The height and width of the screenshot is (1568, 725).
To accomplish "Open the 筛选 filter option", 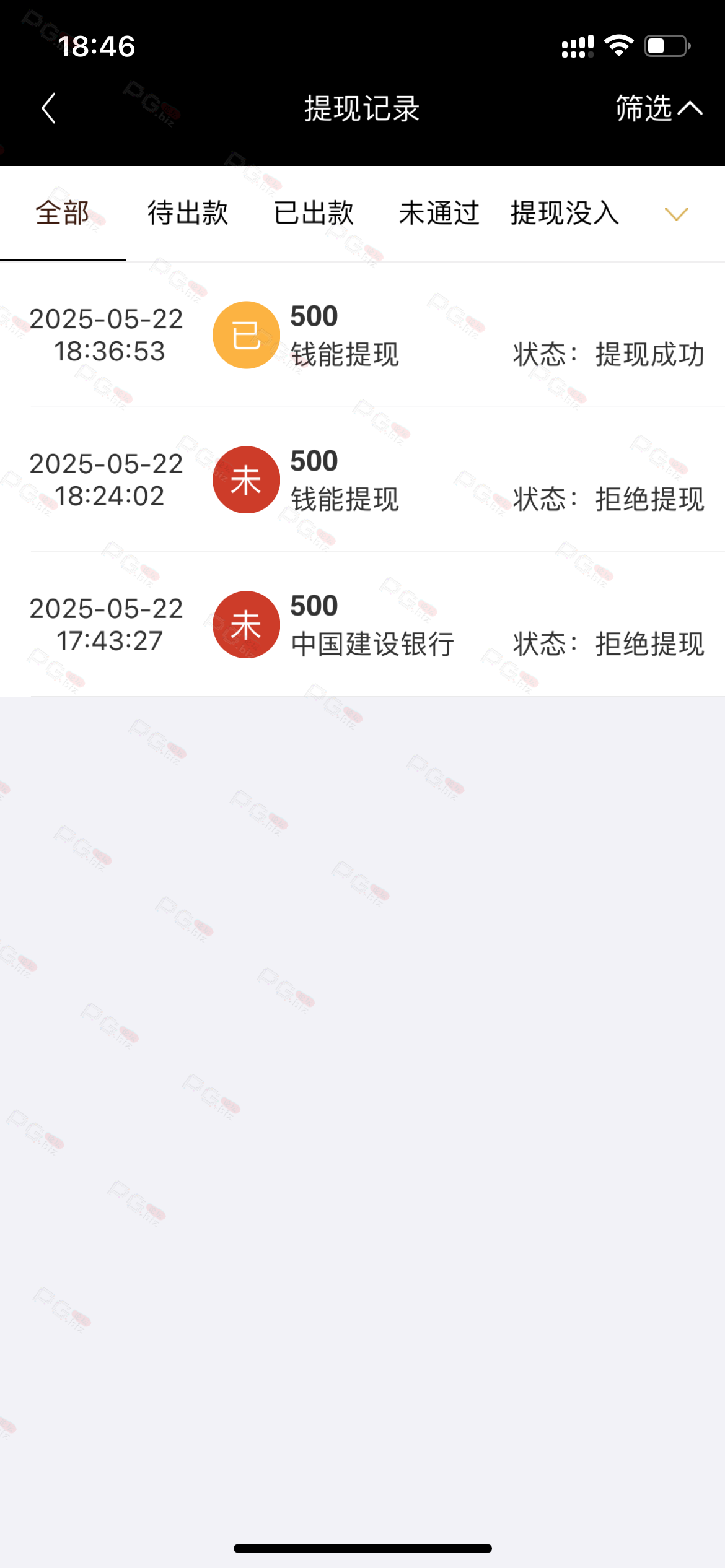I will point(659,108).
